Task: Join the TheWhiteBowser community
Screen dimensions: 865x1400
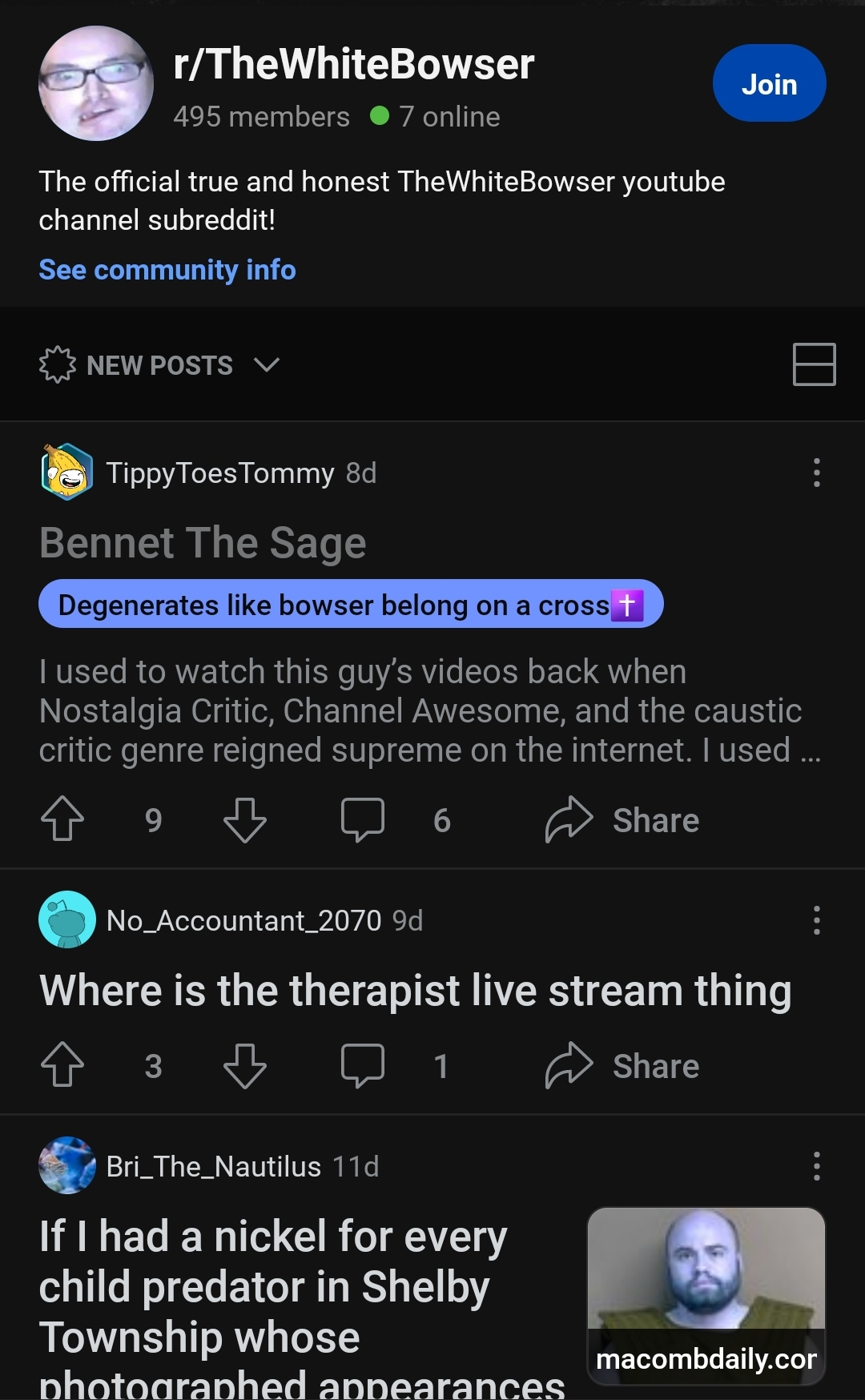Action: click(769, 83)
